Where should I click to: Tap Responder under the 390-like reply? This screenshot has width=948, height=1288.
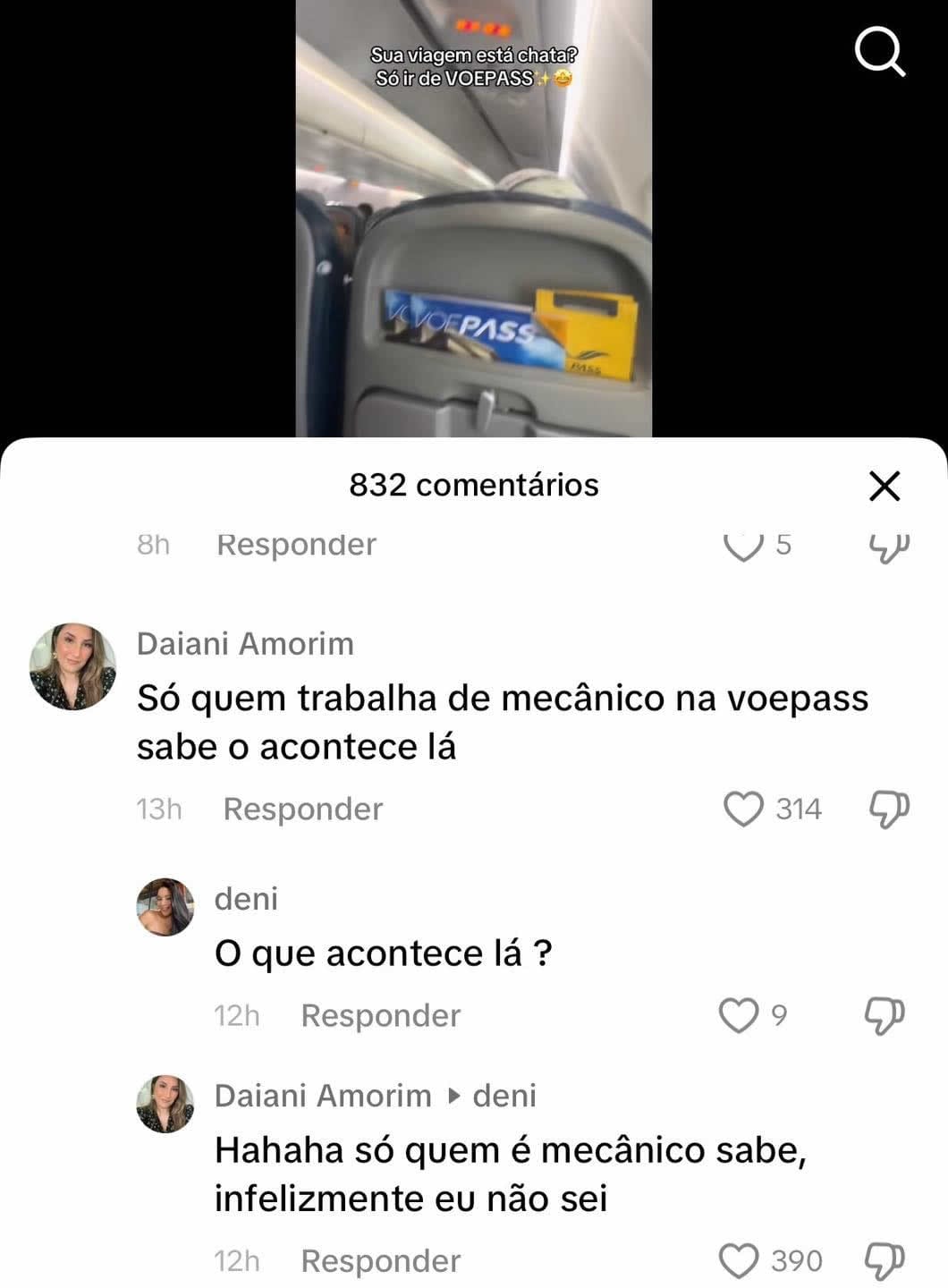click(379, 1260)
